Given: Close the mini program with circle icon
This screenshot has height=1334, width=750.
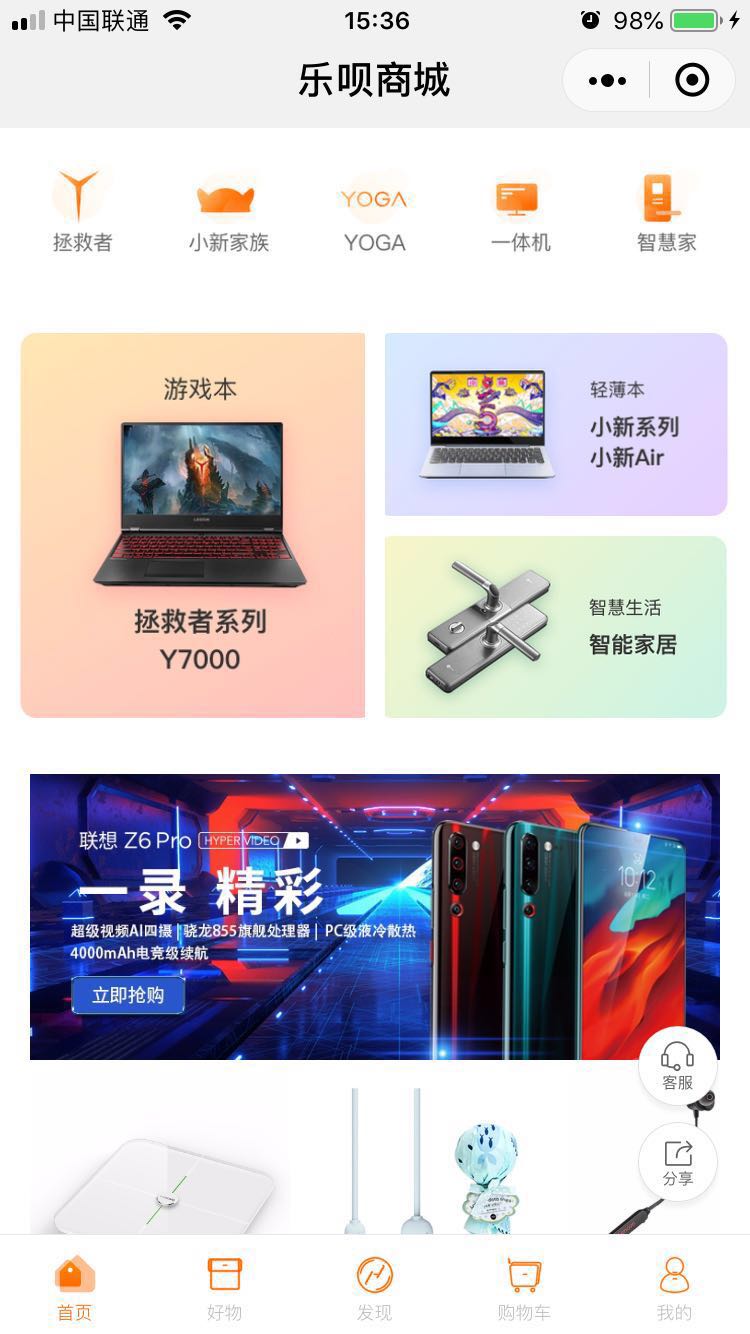Looking at the screenshot, I should 692,80.
